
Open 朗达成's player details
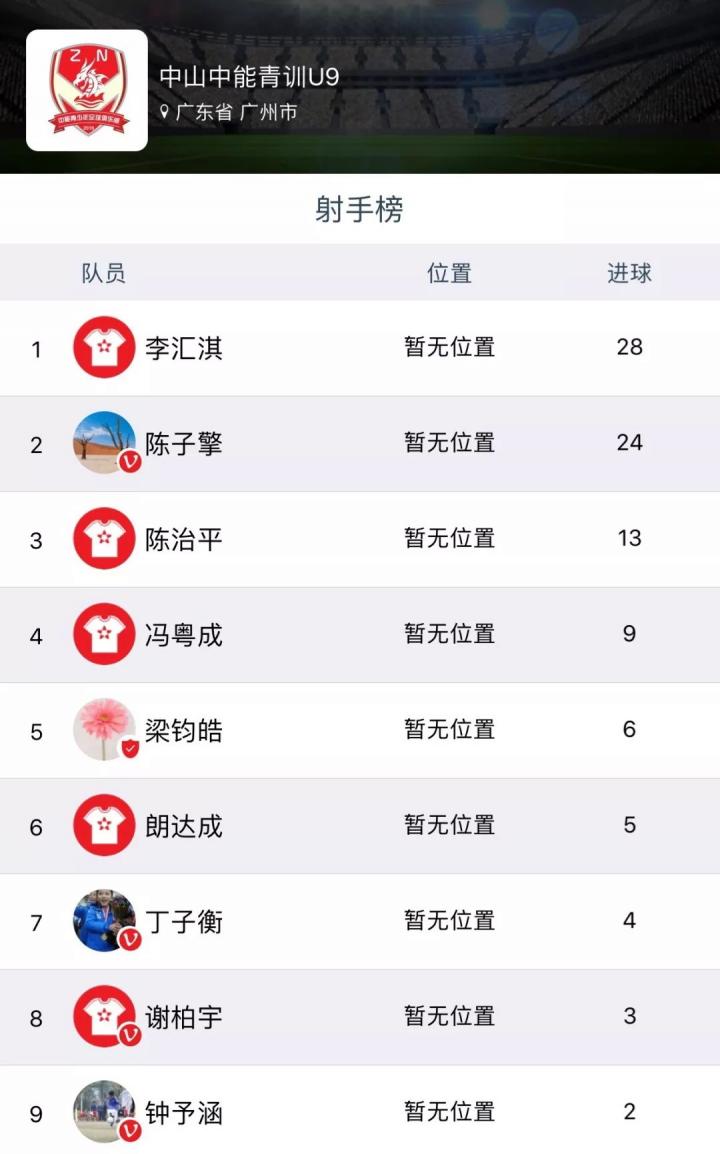coord(184,826)
